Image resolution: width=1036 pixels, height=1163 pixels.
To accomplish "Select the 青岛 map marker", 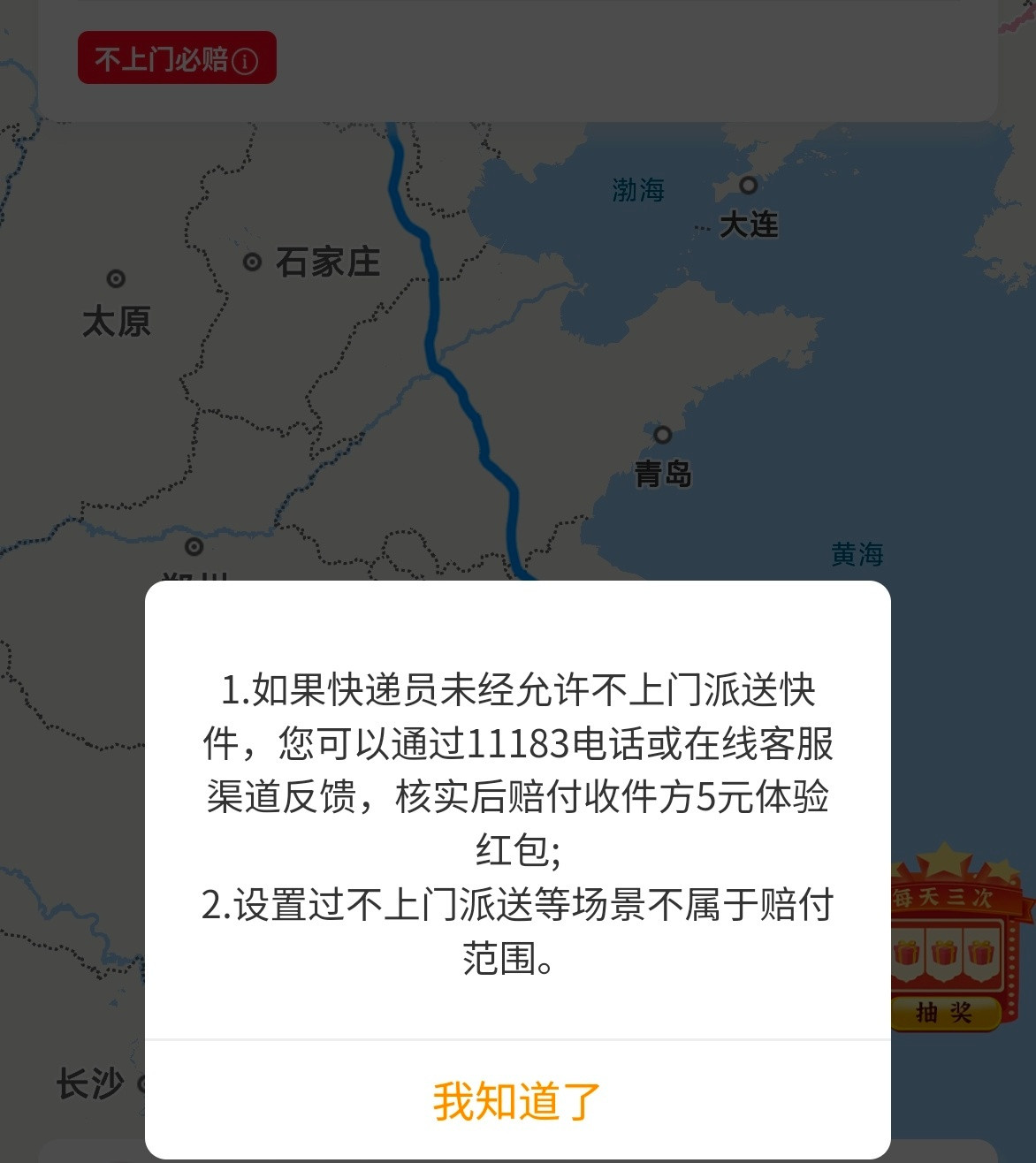I will pyautogui.click(x=661, y=435).
